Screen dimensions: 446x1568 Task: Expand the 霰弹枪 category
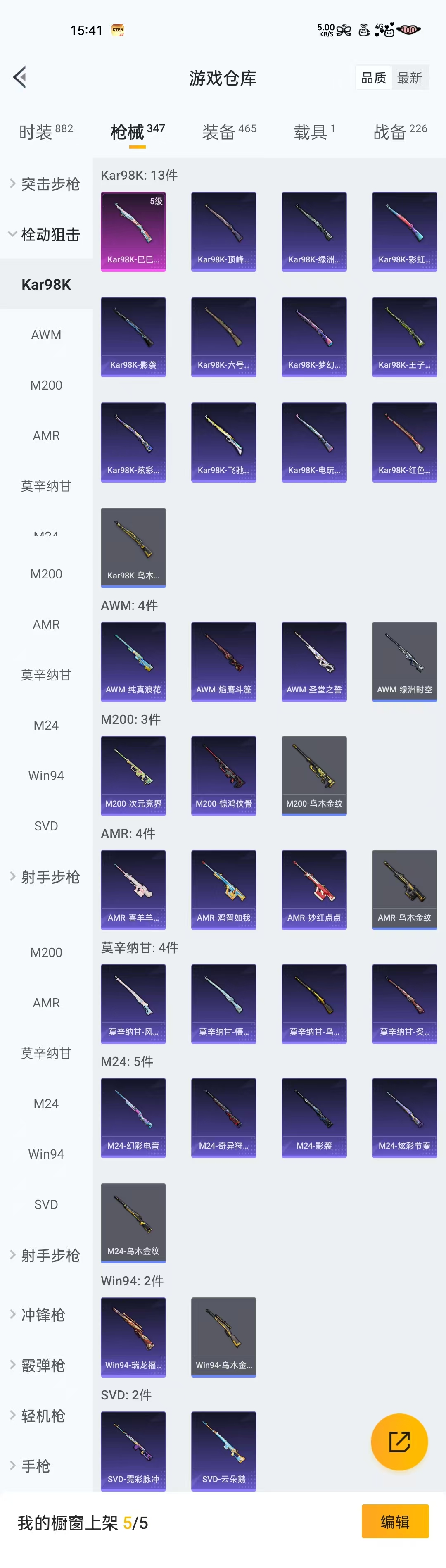pyautogui.click(x=43, y=1365)
